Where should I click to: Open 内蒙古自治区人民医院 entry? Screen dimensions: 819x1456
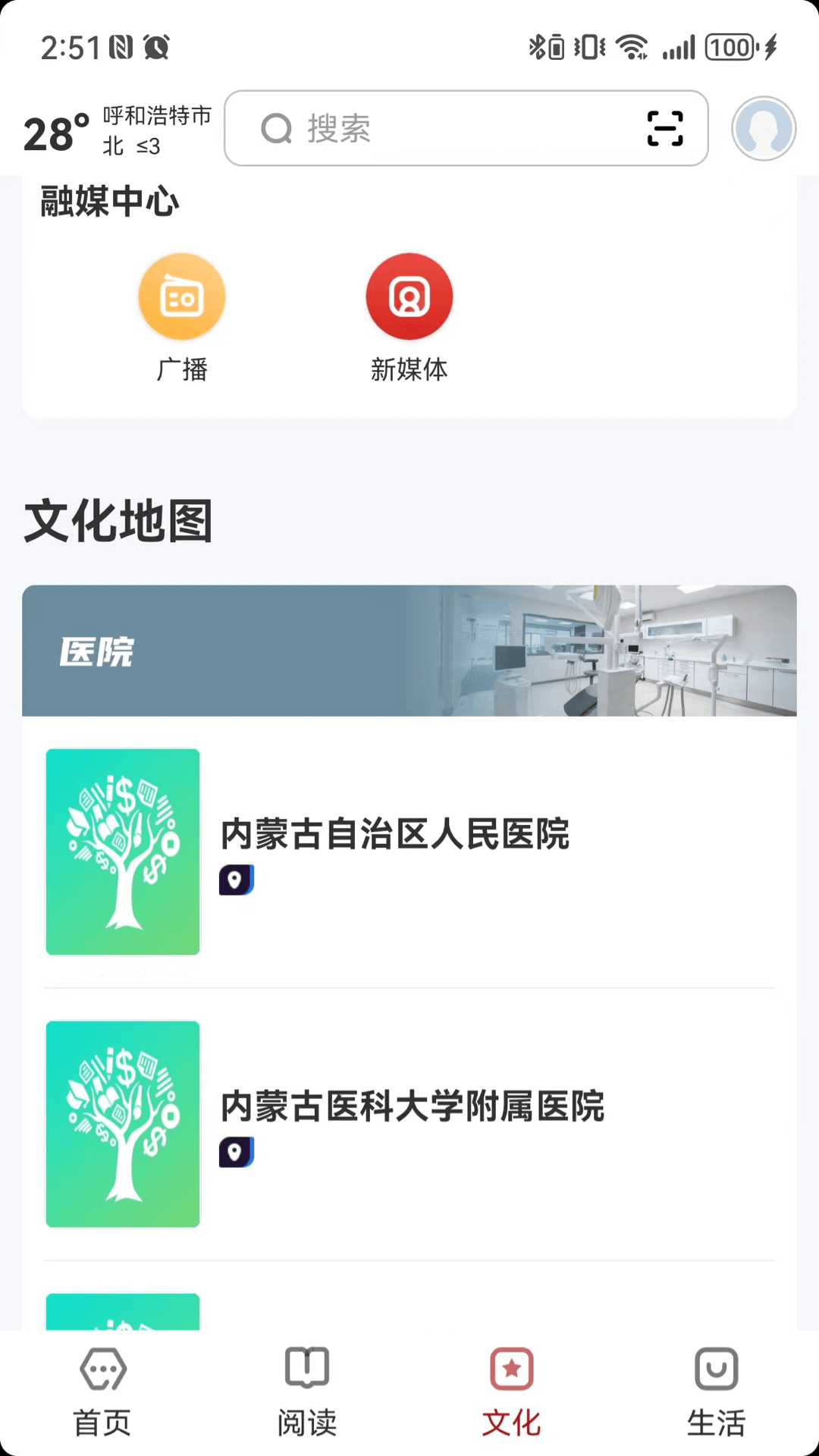pos(394,834)
